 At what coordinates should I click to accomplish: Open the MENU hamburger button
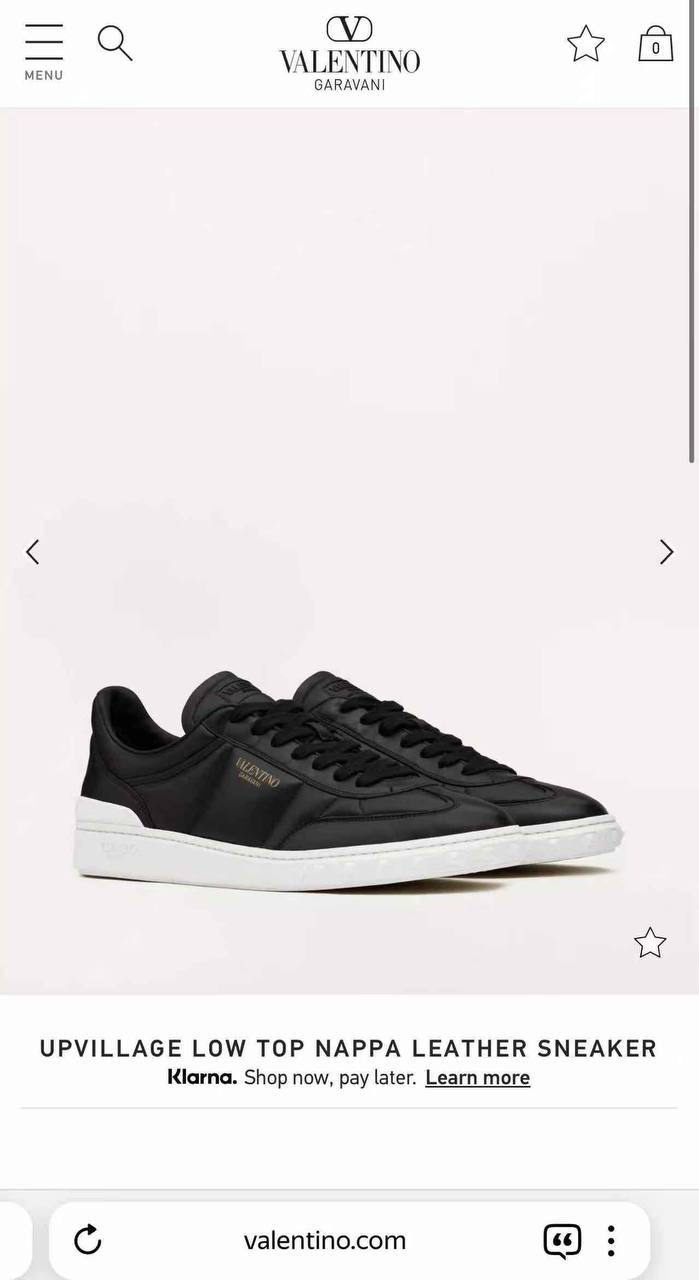pyautogui.click(x=43, y=52)
